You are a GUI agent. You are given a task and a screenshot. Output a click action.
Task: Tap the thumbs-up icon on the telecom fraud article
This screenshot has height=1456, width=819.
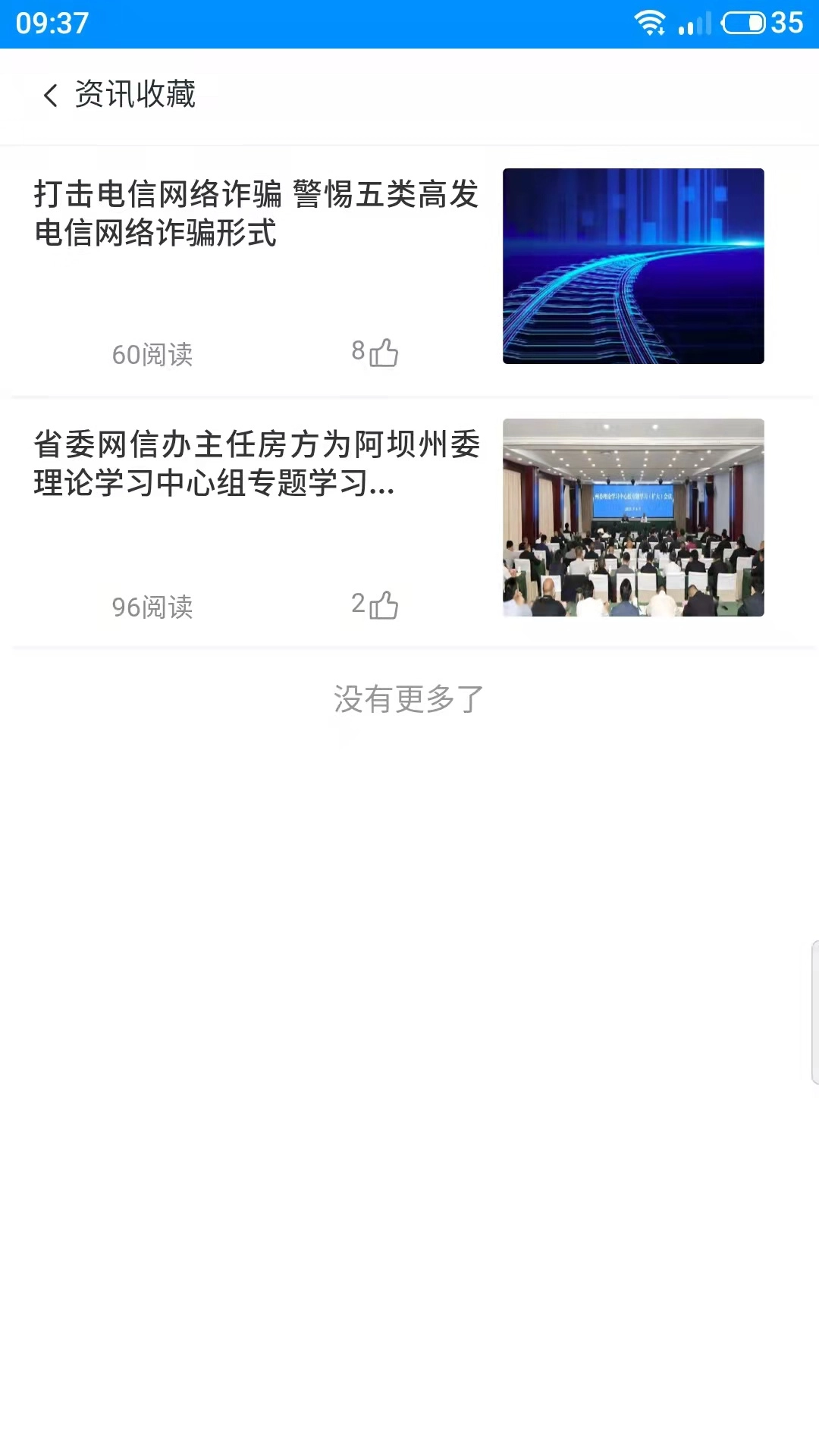(x=382, y=351)
